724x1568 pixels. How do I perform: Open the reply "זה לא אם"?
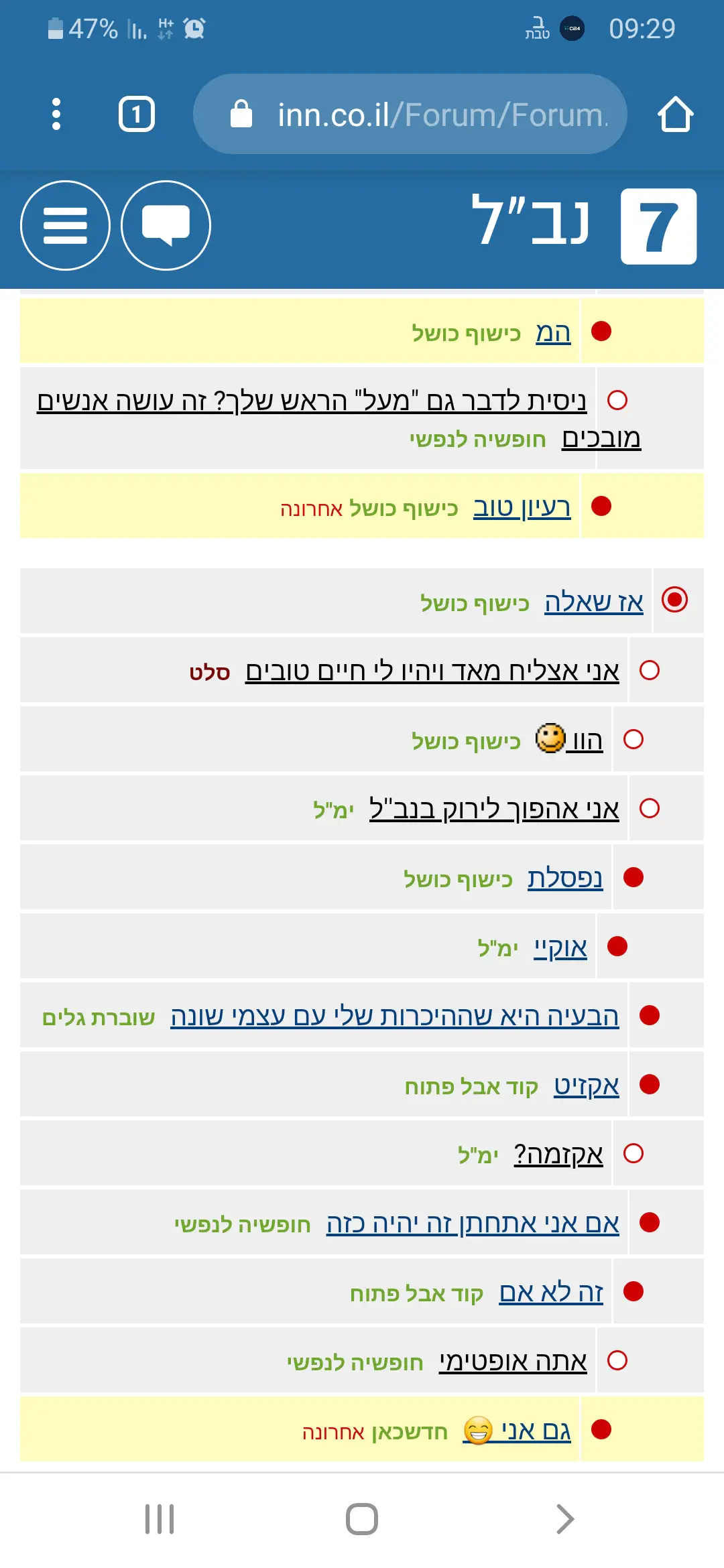pos(551,1293)
